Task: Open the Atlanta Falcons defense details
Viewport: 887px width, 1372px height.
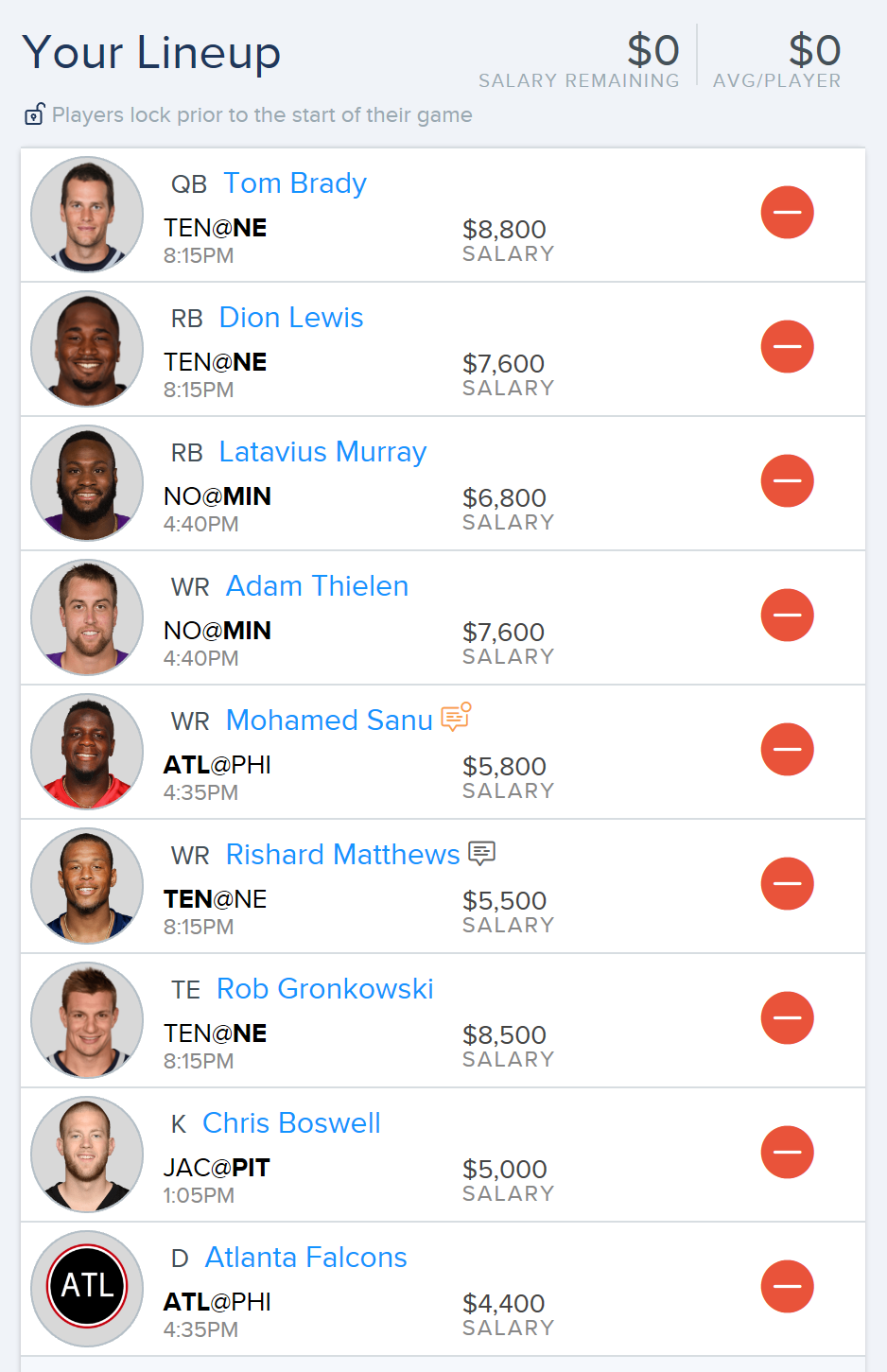Action: (x=305, y=1258)
